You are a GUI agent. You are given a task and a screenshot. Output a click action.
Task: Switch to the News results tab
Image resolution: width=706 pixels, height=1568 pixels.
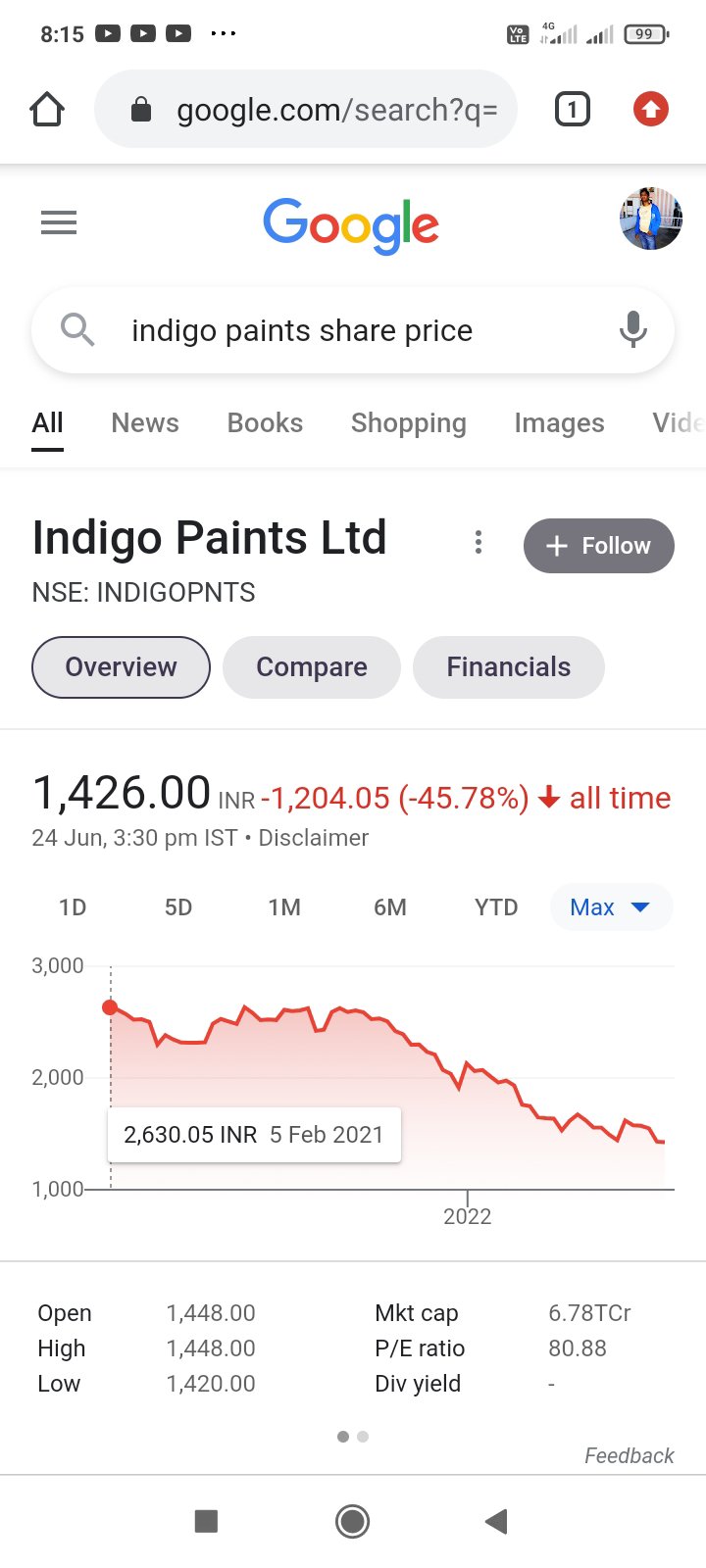pyautogui.click(x=145, y=423)
